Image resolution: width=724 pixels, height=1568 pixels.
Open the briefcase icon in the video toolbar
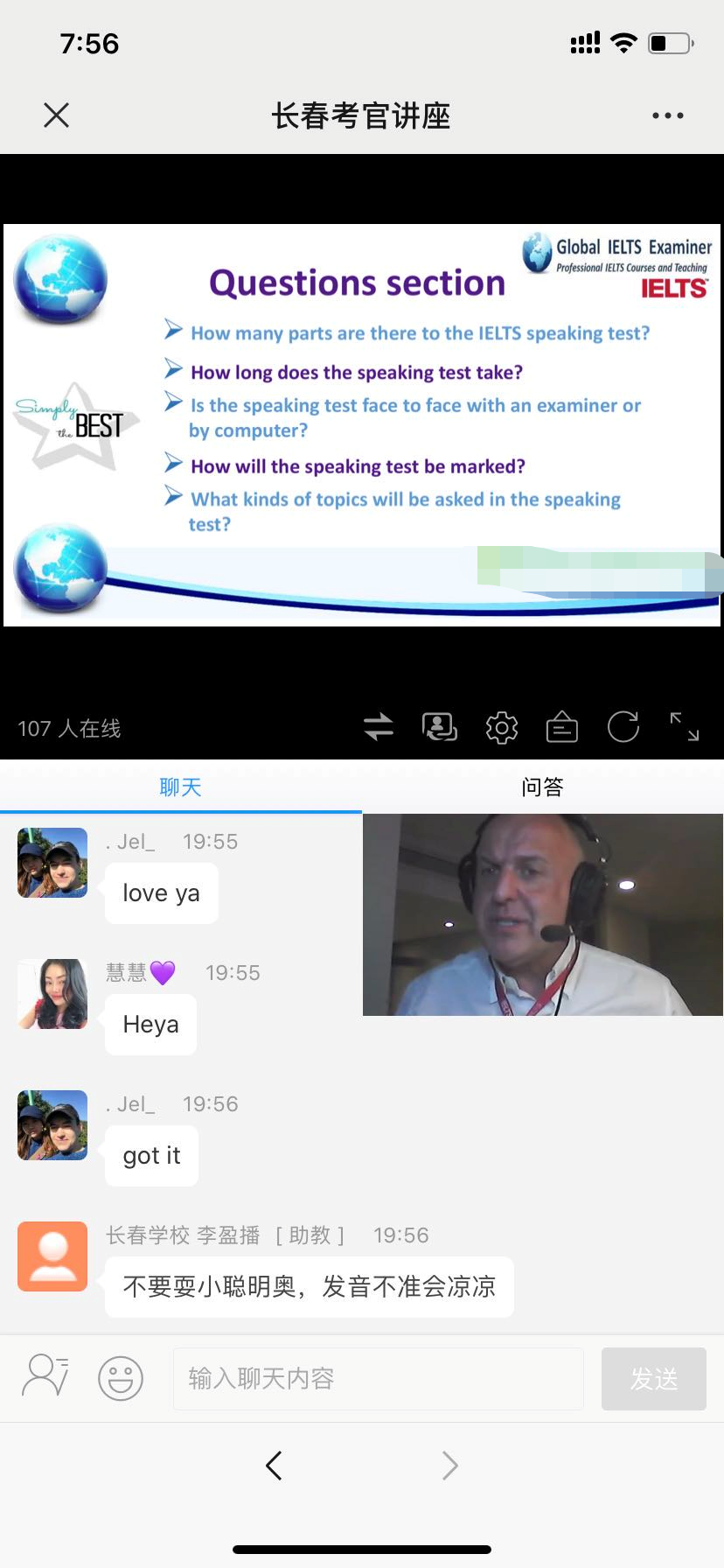point(562,727)
